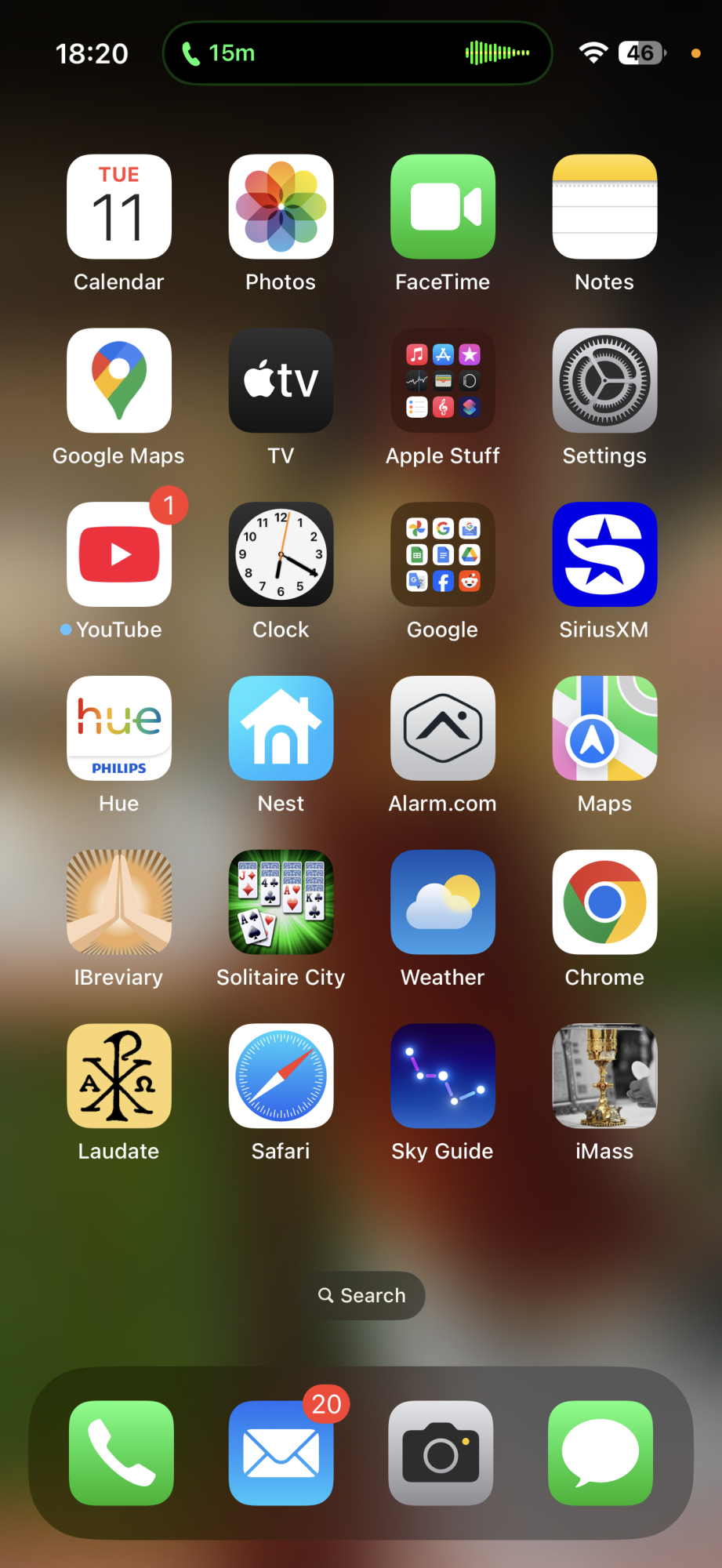Open the SiriusXM app
This screenshot has height=1568, width=722.
604,555
